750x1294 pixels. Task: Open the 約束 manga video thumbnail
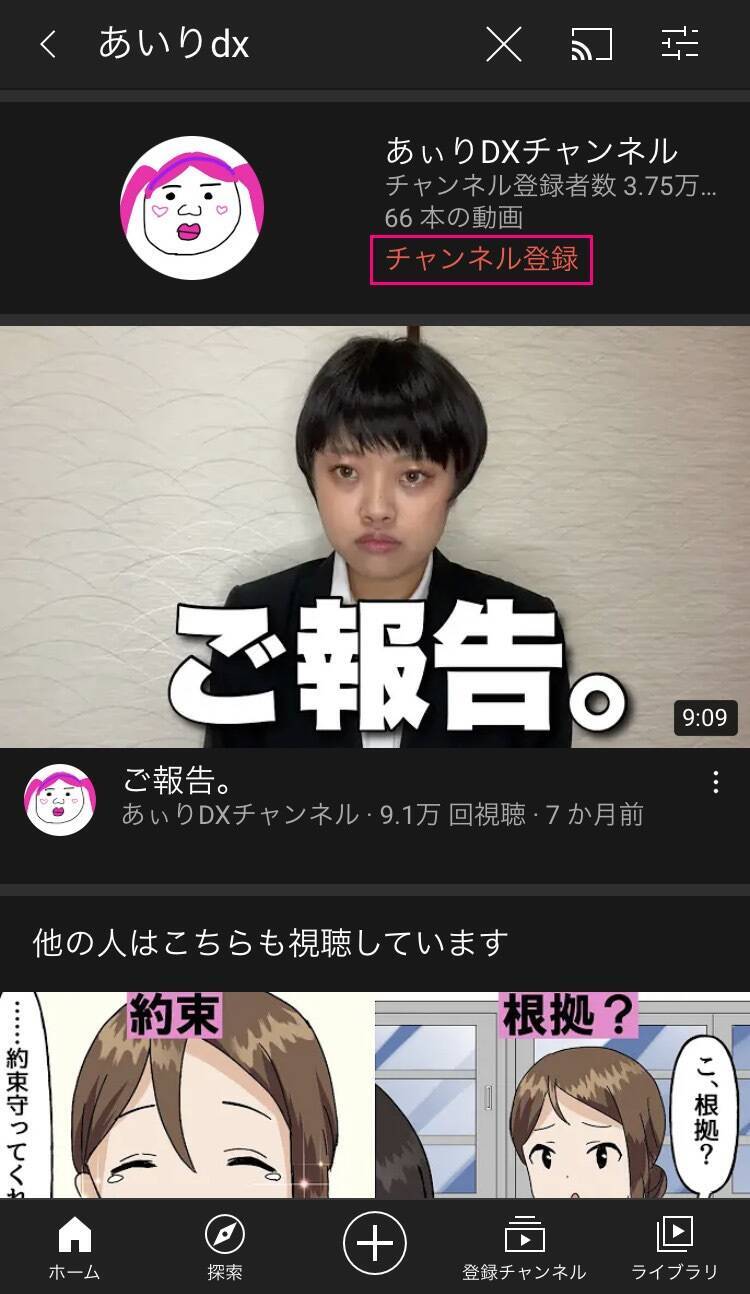pyautogui.click(x=187, y=1095)
